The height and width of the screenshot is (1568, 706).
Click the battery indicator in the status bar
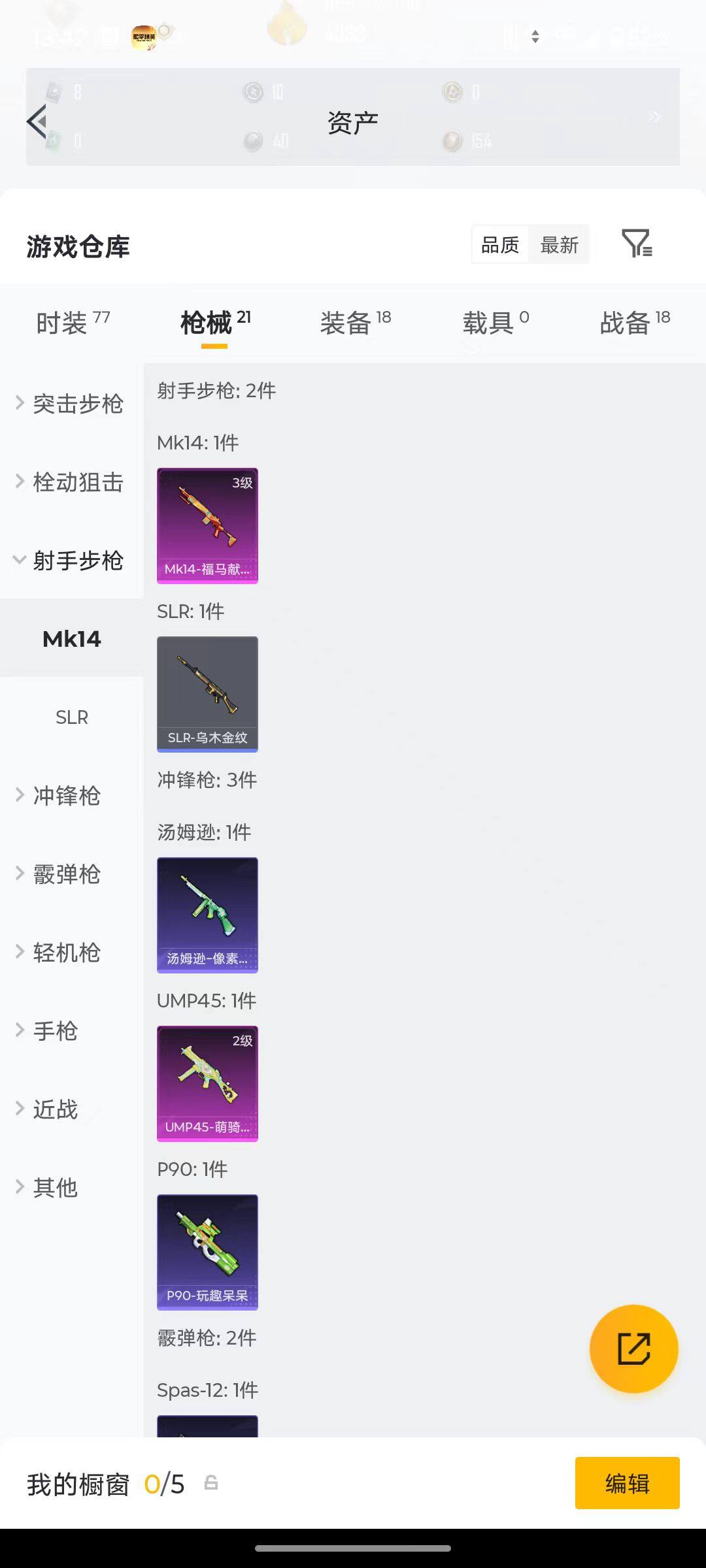tap(620, 37)
